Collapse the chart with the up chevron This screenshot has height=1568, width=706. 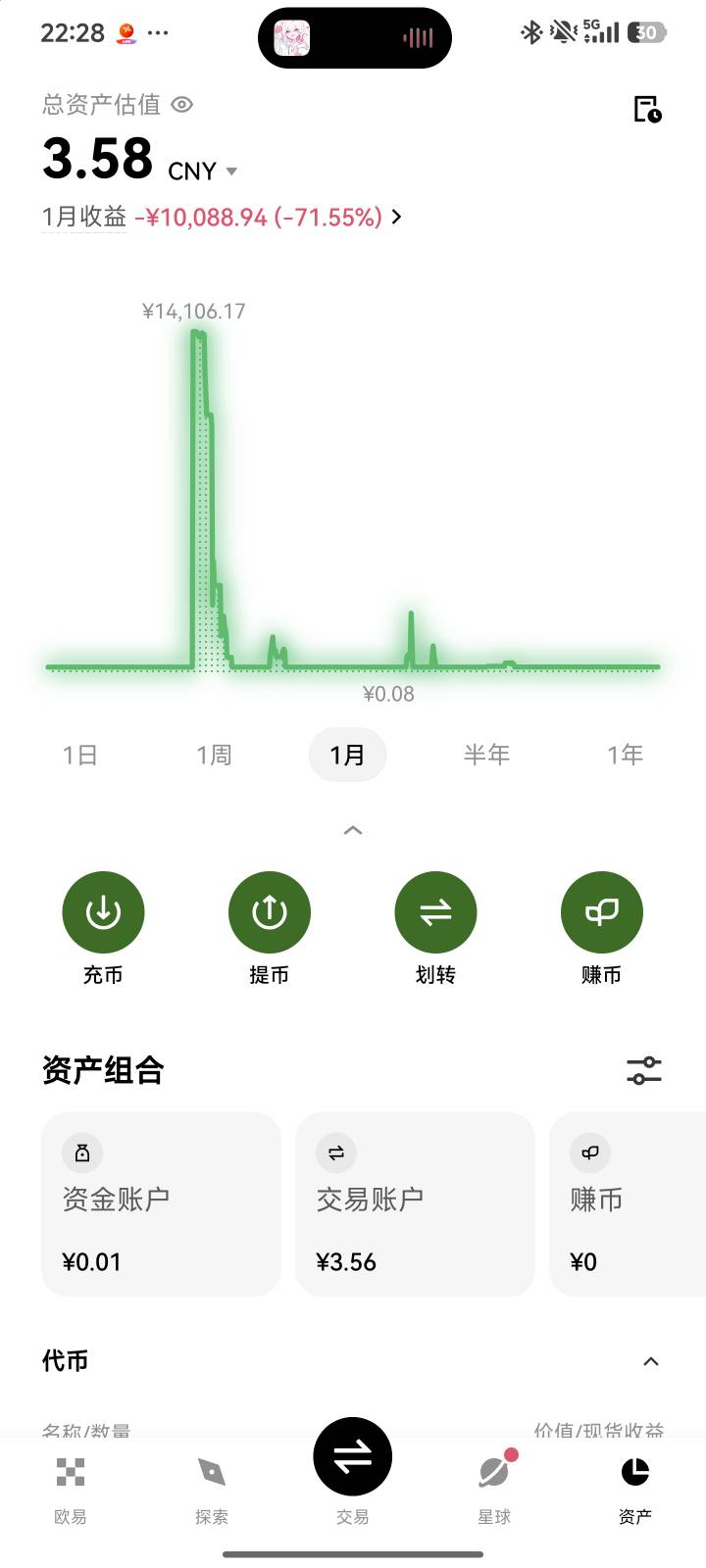[x=353, y=830]
